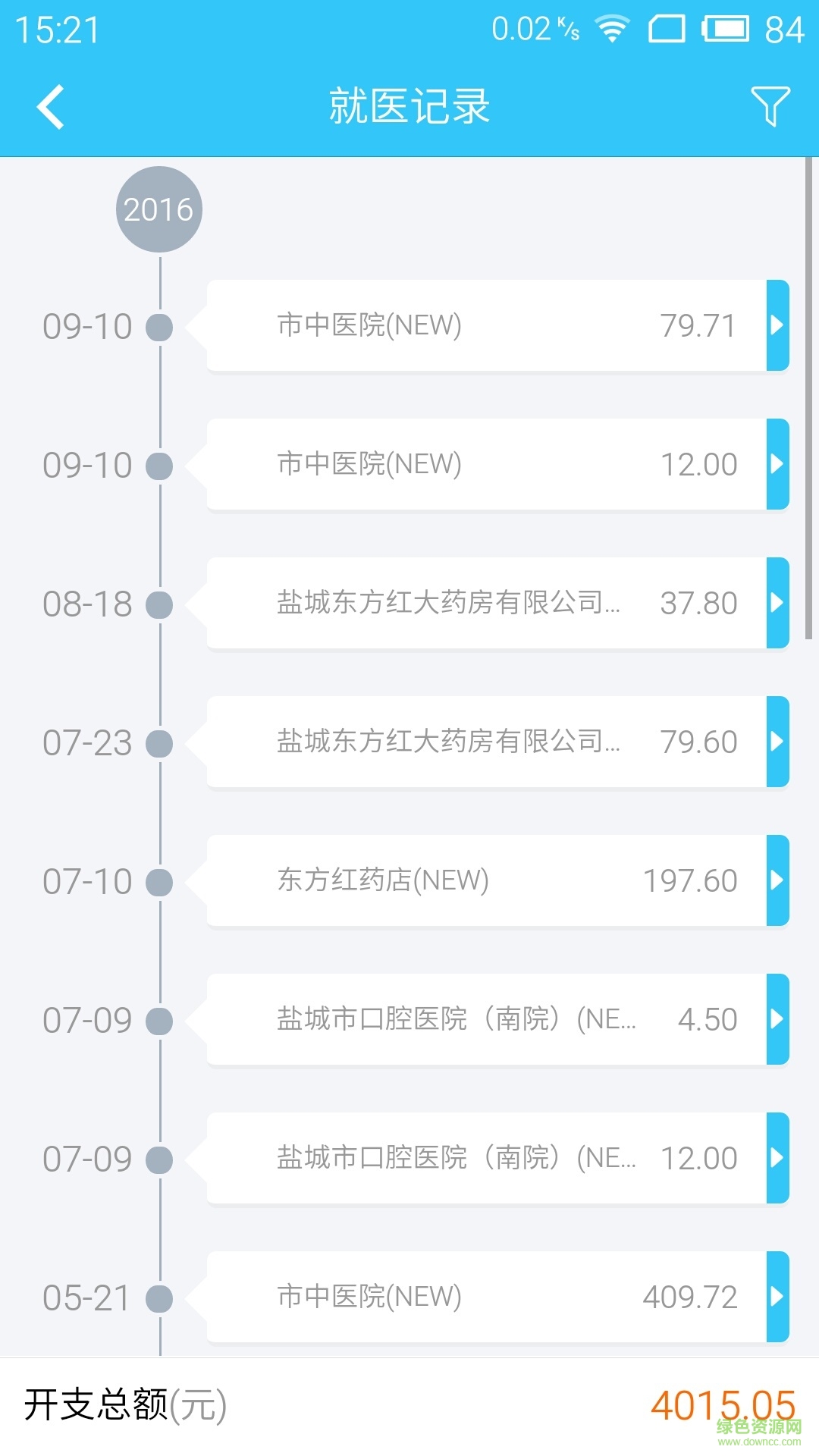Screen dimensions: 819x1456
Task: Expand the 东方红药店(NEW) record details
Action: [x=777, y=880]
